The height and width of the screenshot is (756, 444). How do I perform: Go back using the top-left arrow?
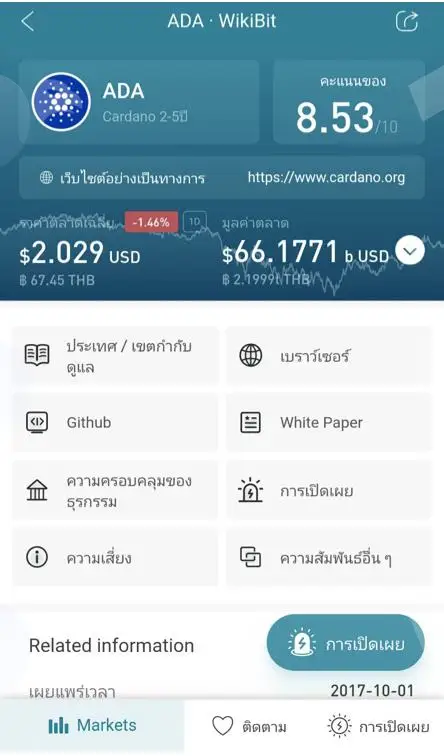click(28, 21)
